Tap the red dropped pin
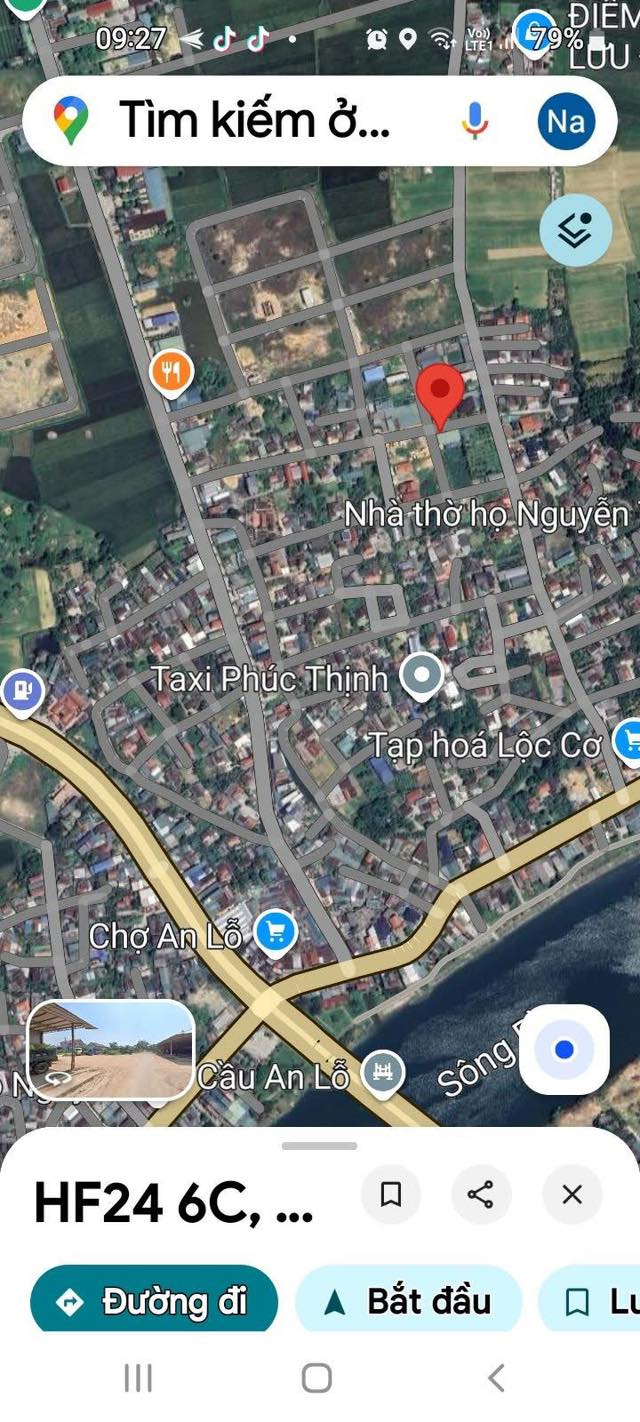This screenshot has height=1422, width=640. coord(440,393)
